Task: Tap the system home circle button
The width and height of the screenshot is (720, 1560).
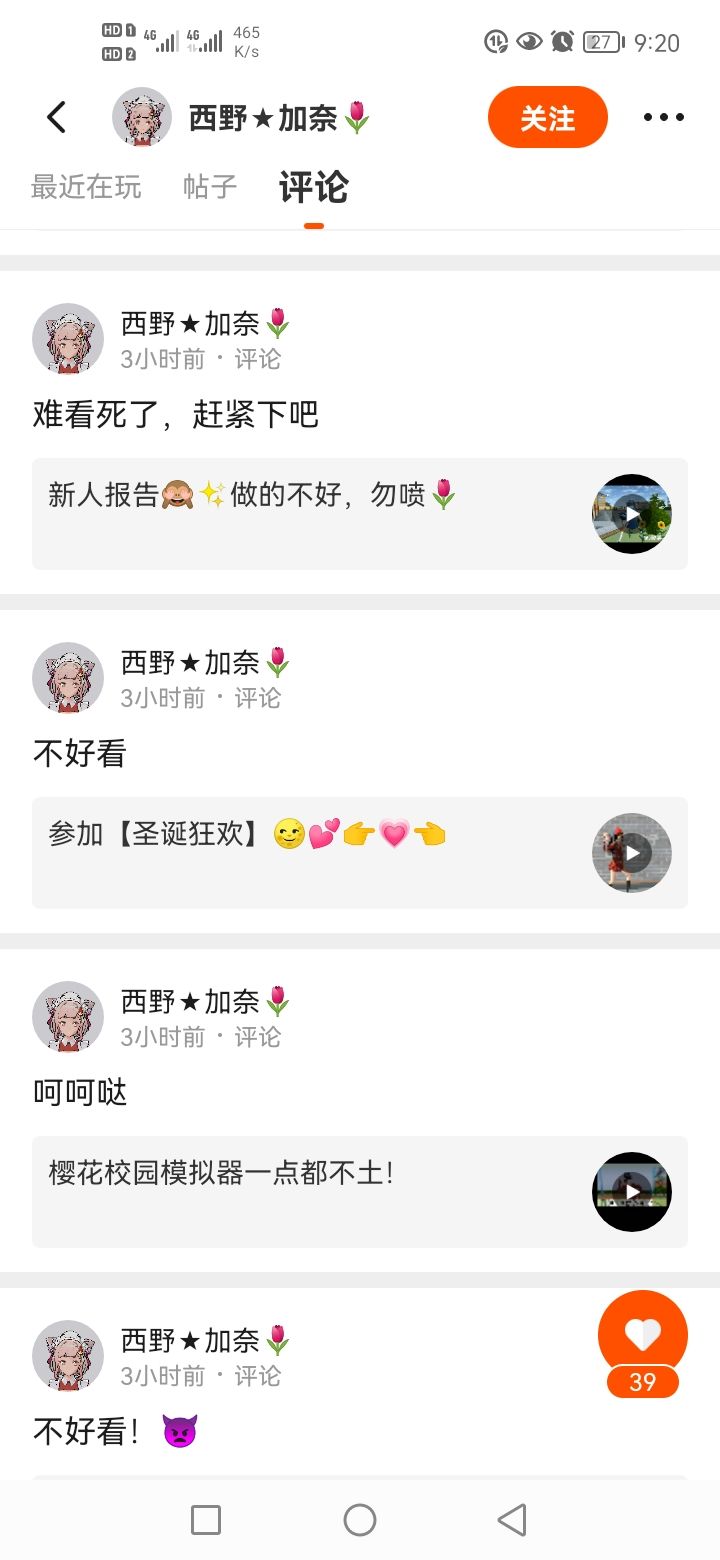Action: point(360,1520)
